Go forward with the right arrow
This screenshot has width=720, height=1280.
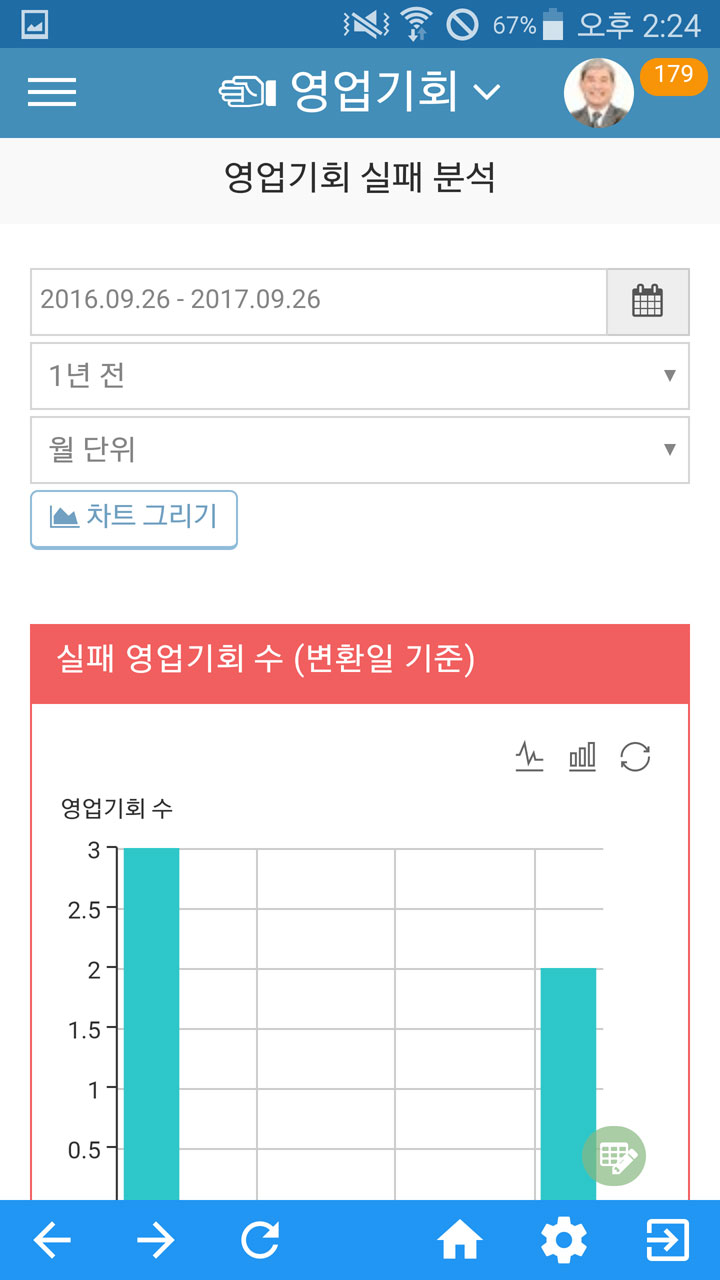(x=156, y=1241)
